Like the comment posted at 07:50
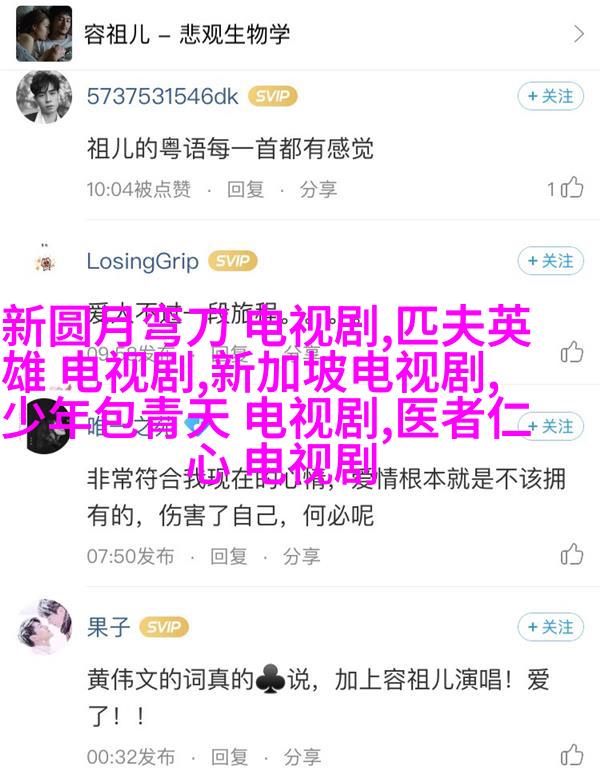Screen dimensions: 600x778 pyautogui.click(x=571, y=554)
